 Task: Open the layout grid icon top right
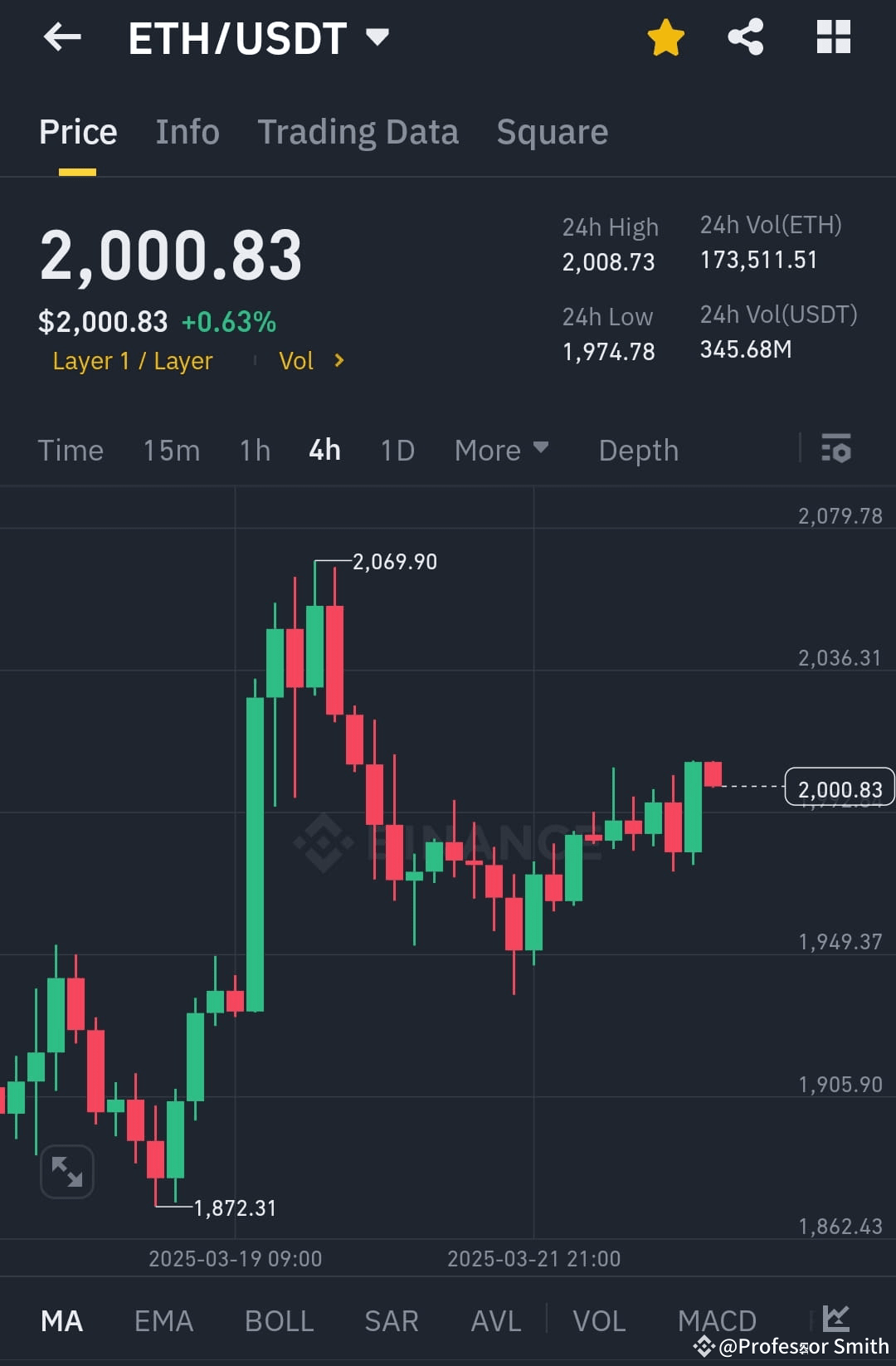coord(833,37)
